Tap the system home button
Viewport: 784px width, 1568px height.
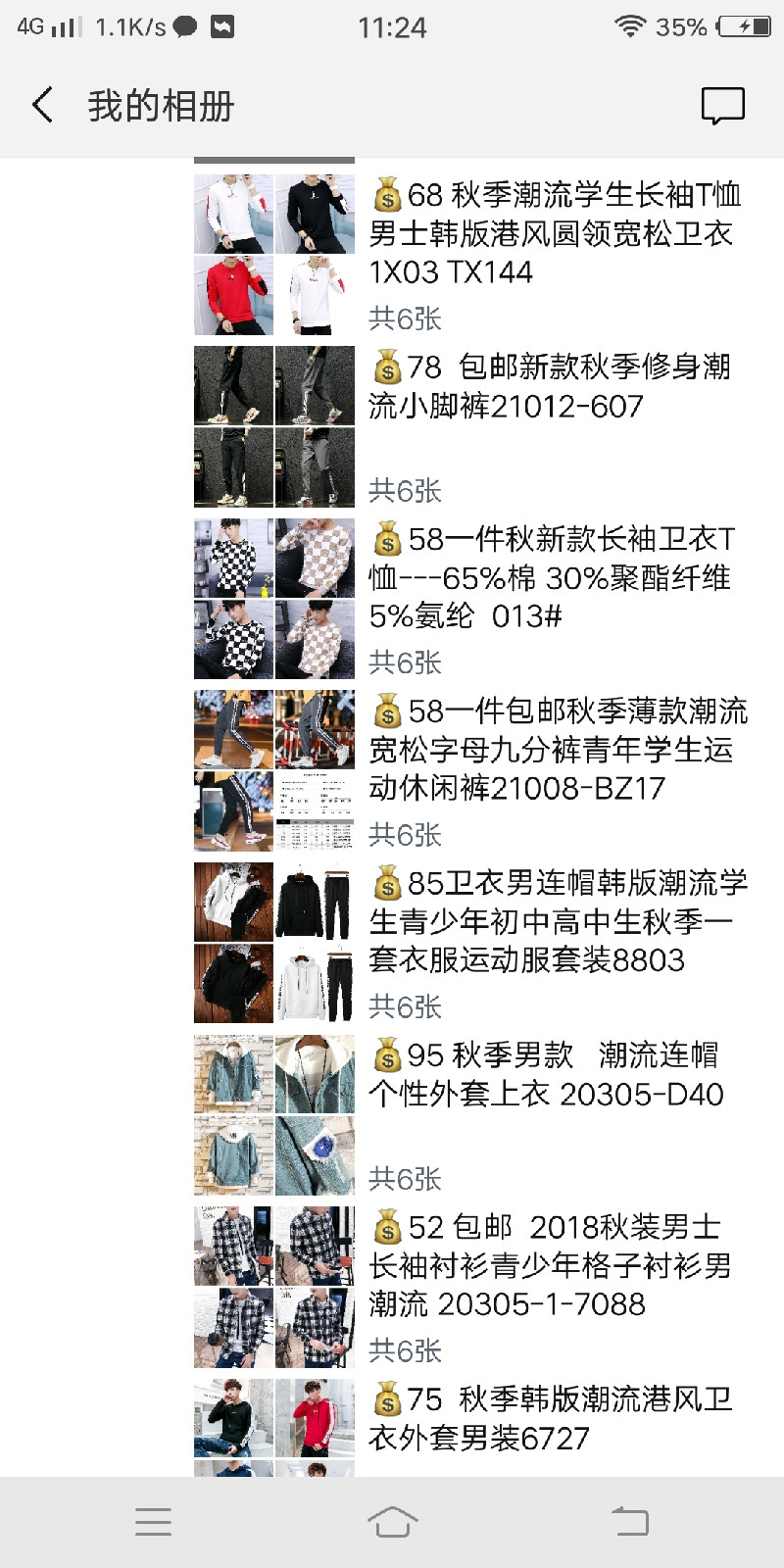coord(392,1522)
